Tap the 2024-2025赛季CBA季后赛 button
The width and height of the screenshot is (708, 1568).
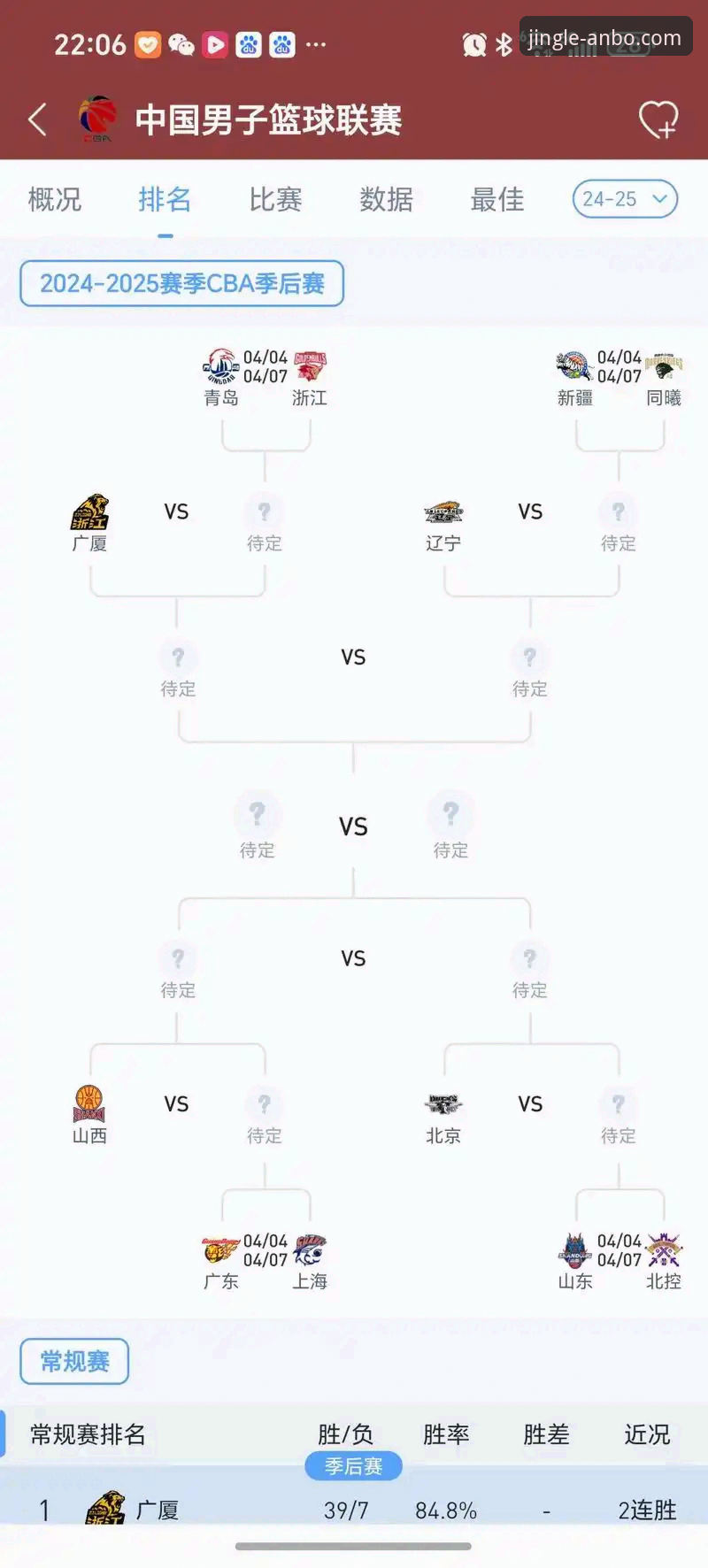click(181, 284)
